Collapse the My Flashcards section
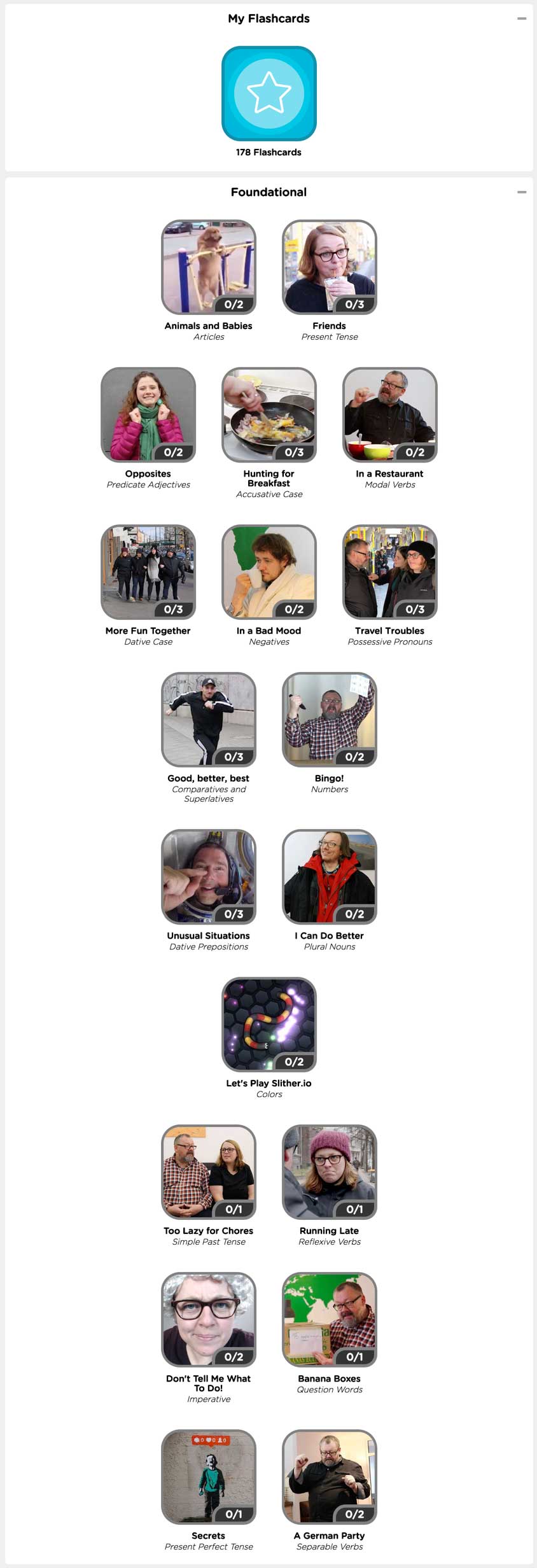This screenshot has height=1568, width=537. tap(522, 19)
